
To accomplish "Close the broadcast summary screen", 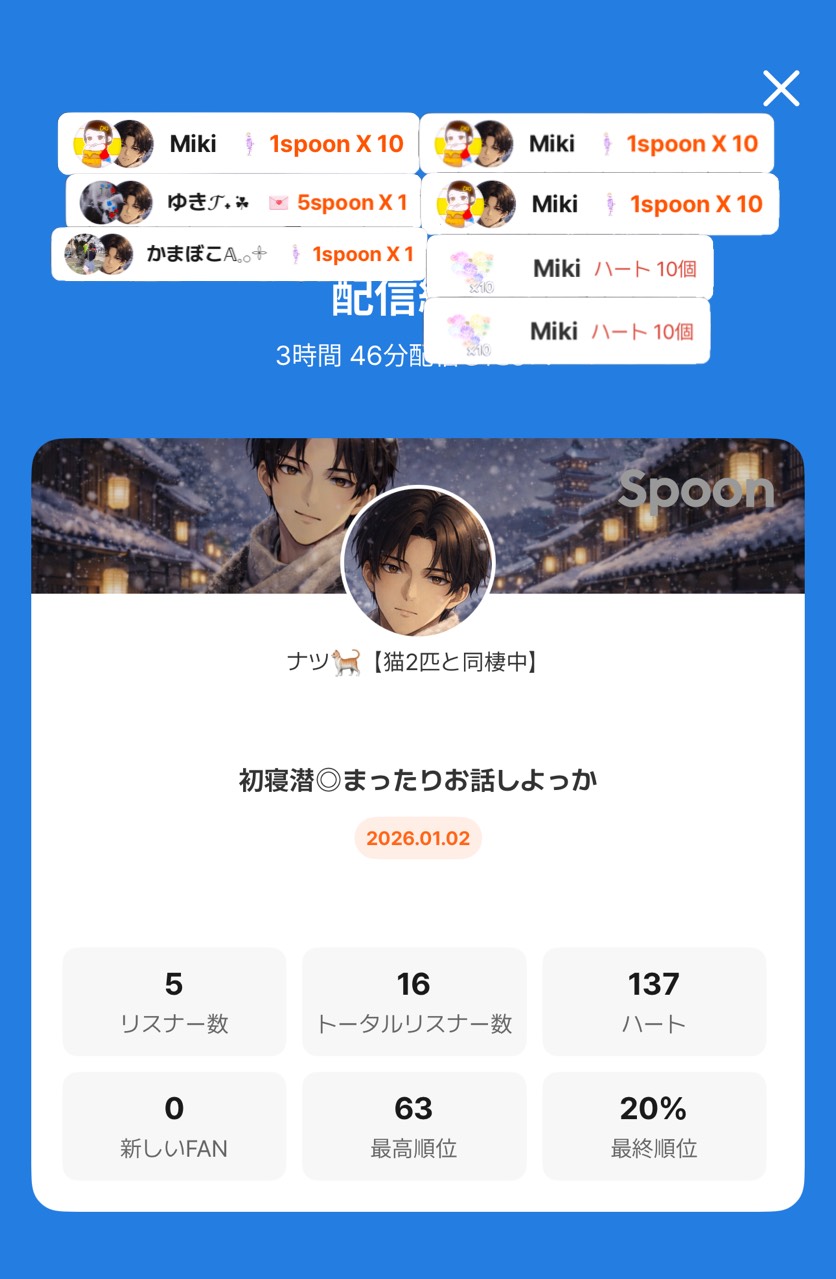I will (781, 89).
